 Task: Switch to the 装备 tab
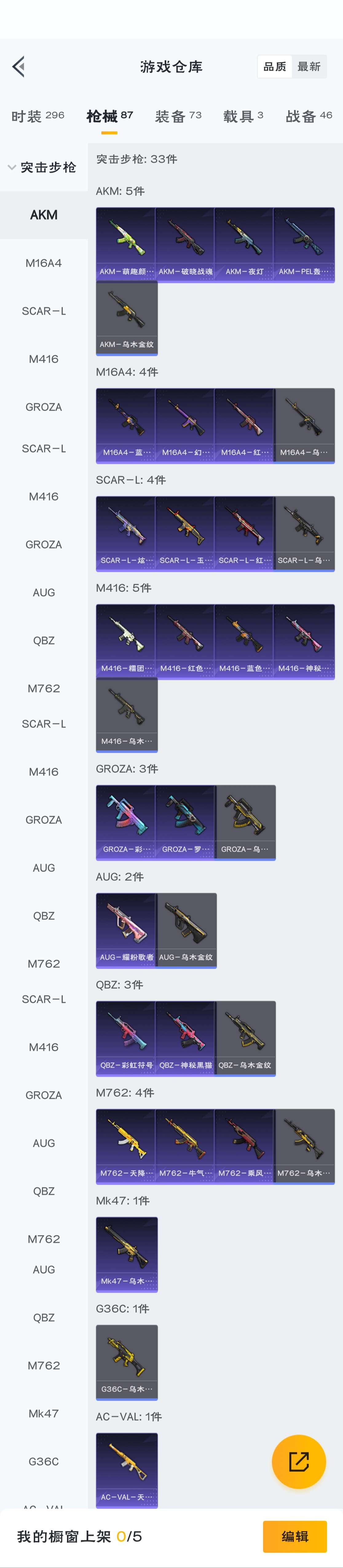pyautogui.click(x=178, y=116)
